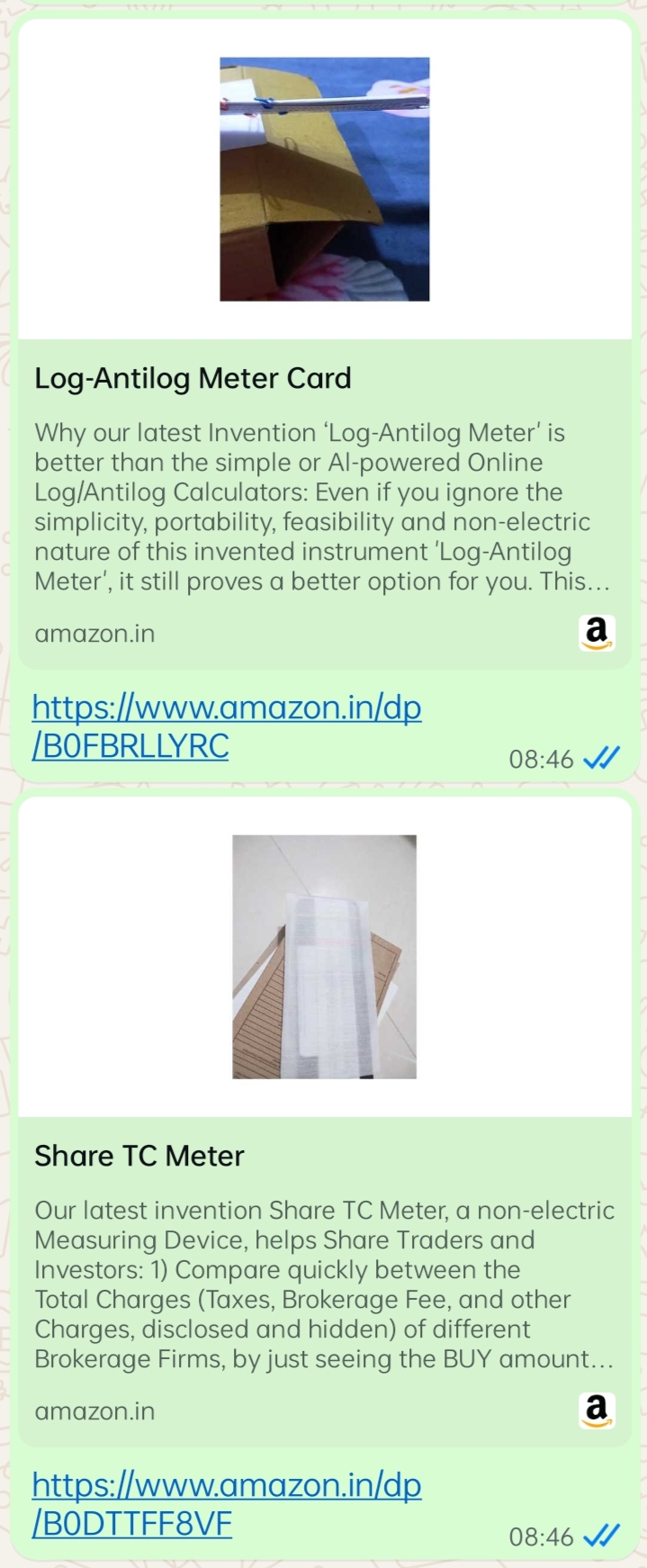Open the Share TC Meter link preview
Viewport: 647px width, 1568px height.
[x=324, y=1156]
